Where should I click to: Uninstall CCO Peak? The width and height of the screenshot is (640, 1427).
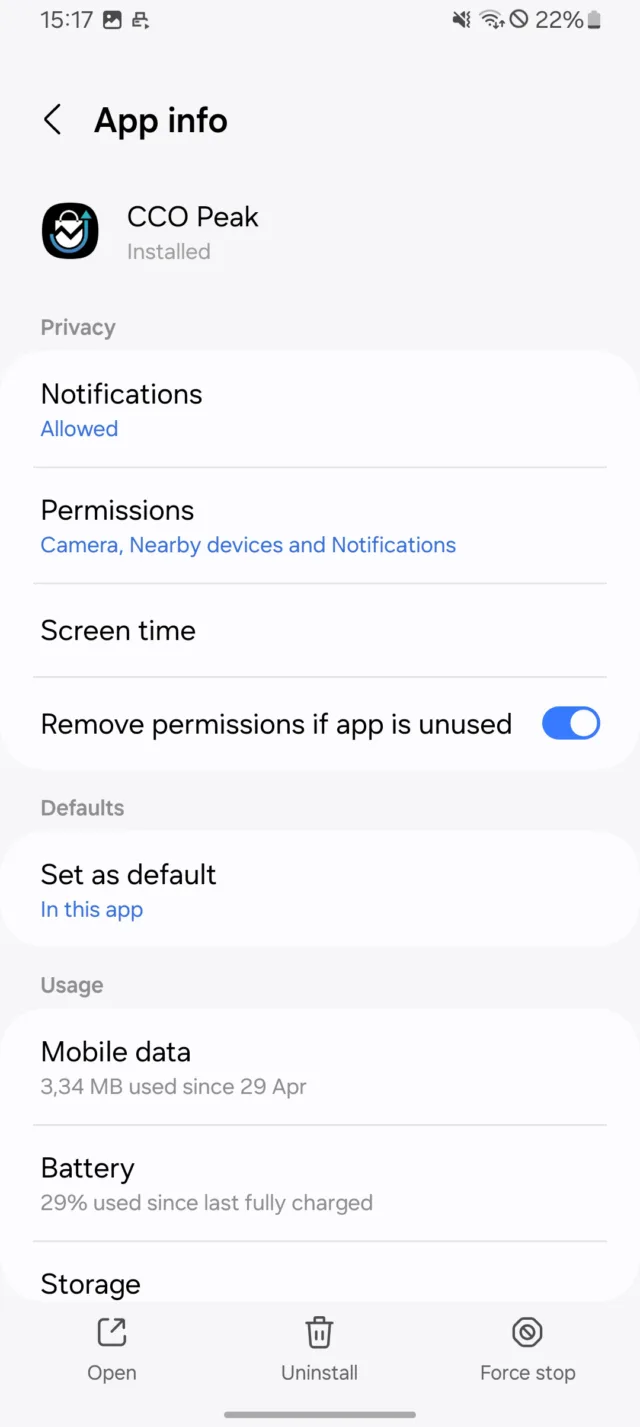click(319, 1350)
